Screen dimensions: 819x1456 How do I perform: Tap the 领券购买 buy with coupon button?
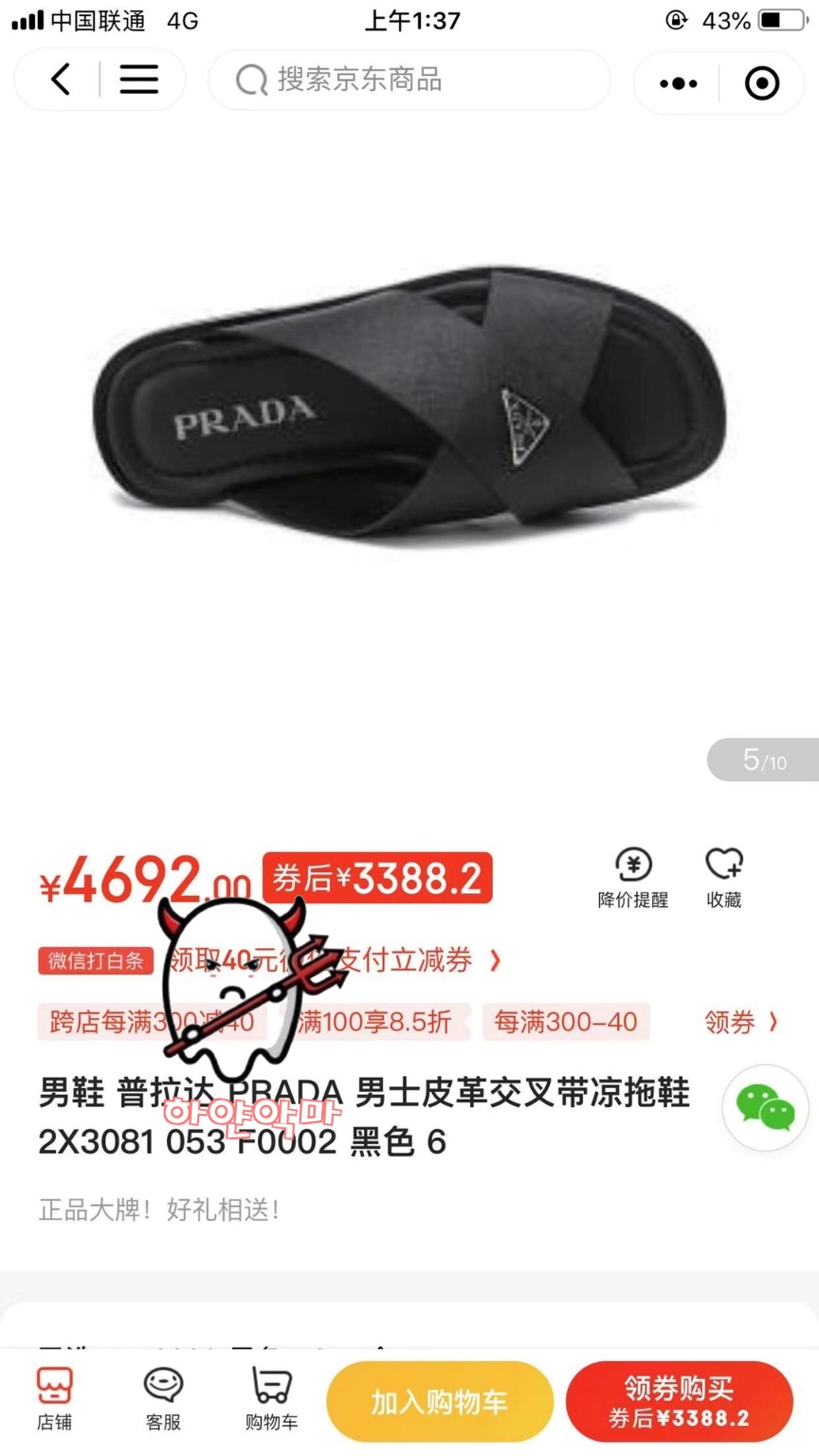[679, 1399]
